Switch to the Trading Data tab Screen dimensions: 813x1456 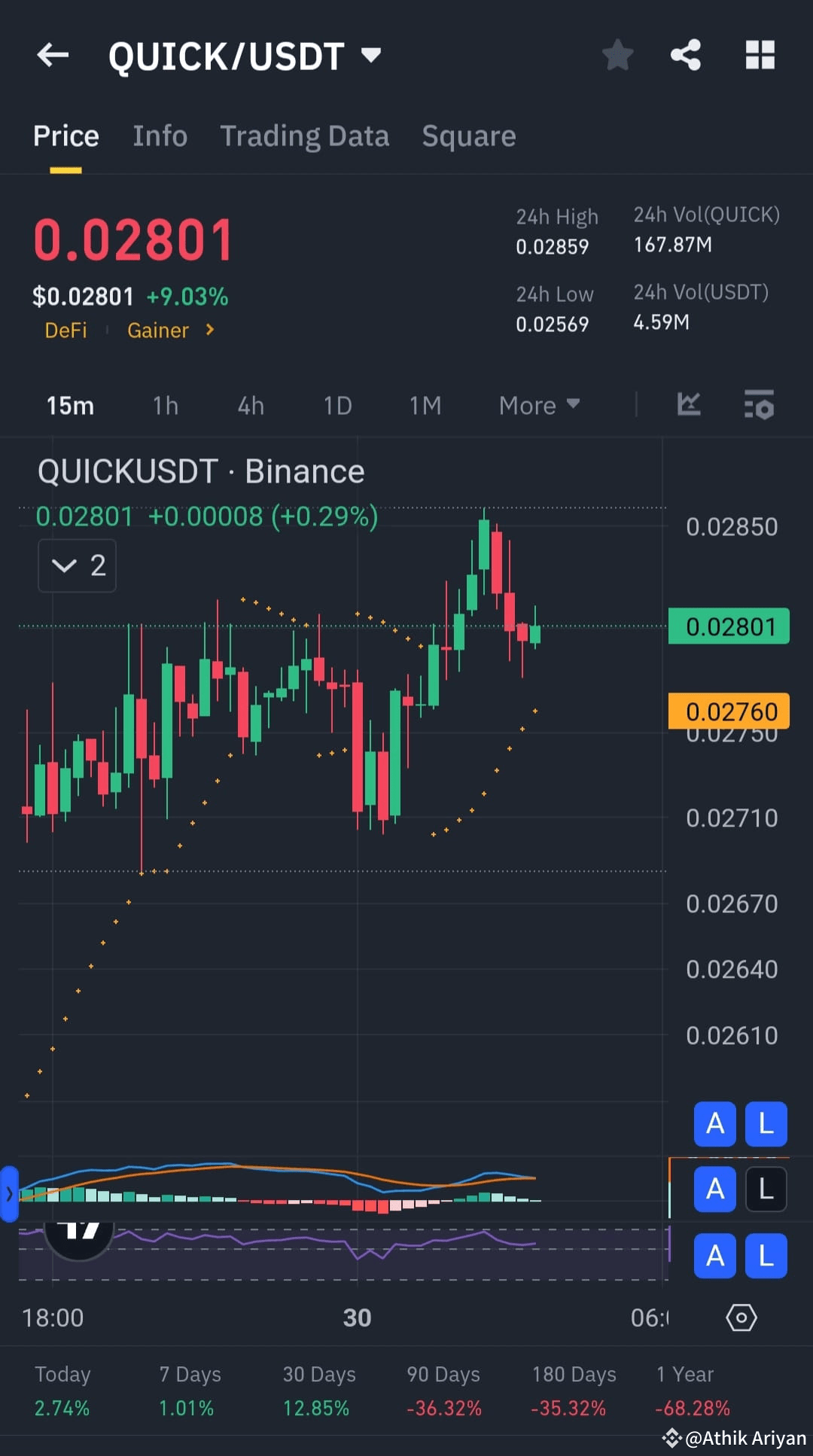tap(305, 136)
